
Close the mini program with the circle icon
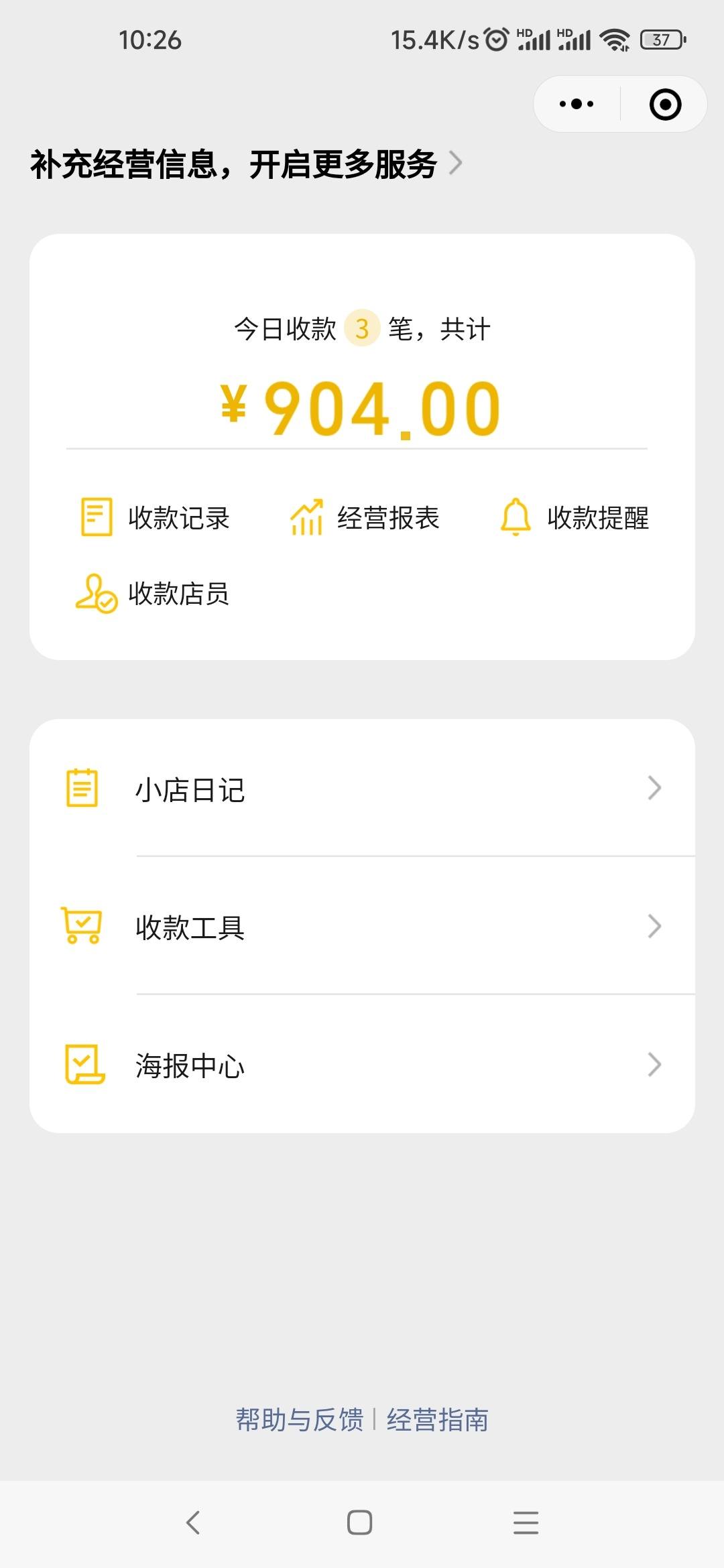(665, 104)
